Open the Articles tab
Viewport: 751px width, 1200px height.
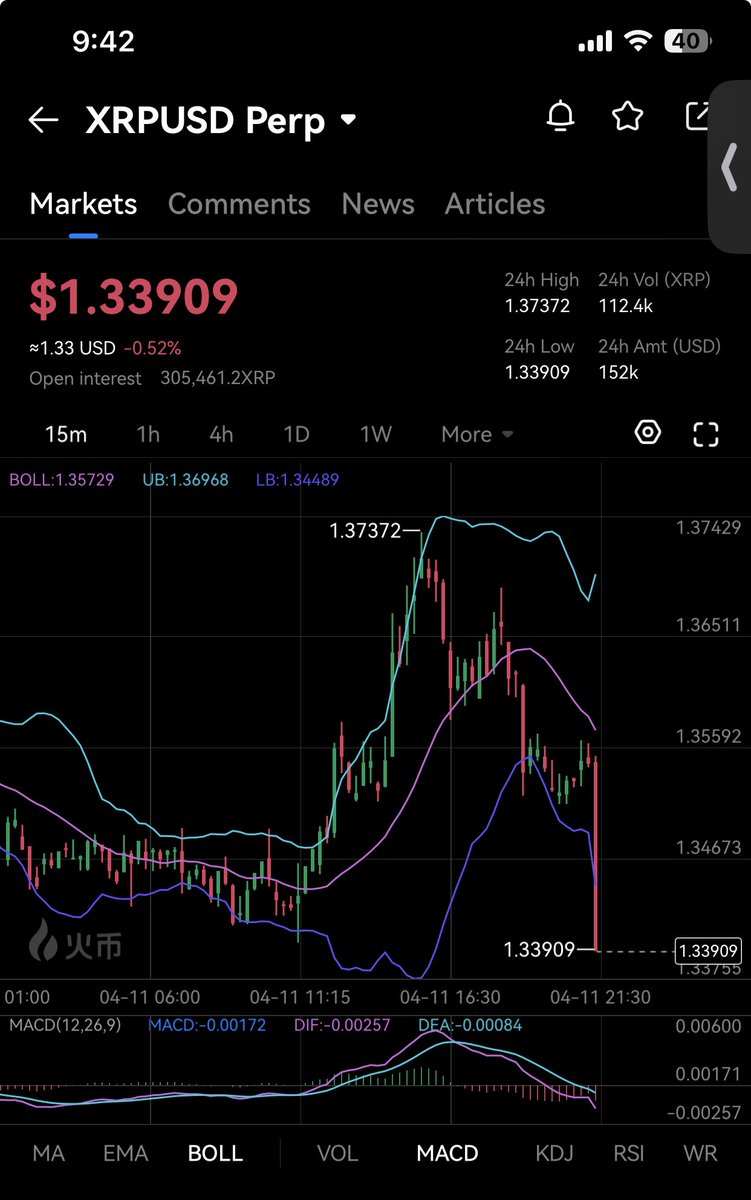(x=495, y=204)
